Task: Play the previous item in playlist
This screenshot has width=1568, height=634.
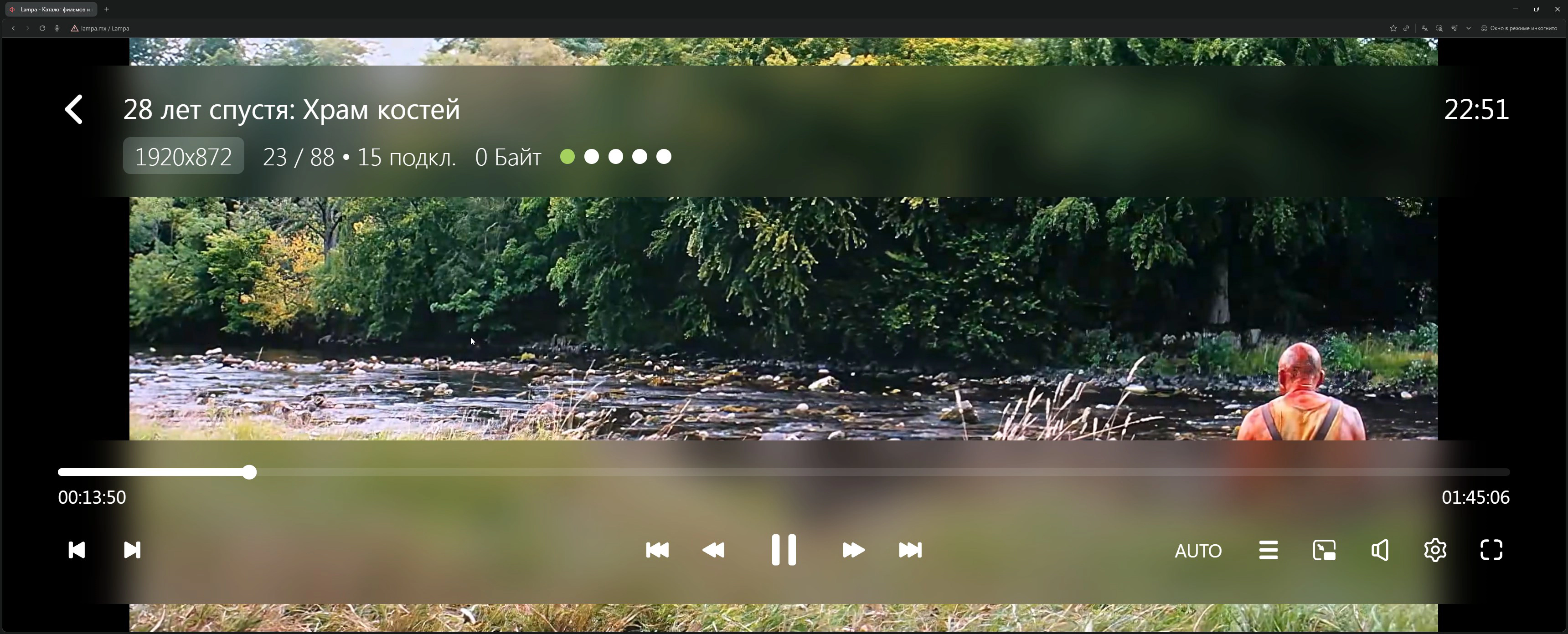Action: tap(77, 550)
